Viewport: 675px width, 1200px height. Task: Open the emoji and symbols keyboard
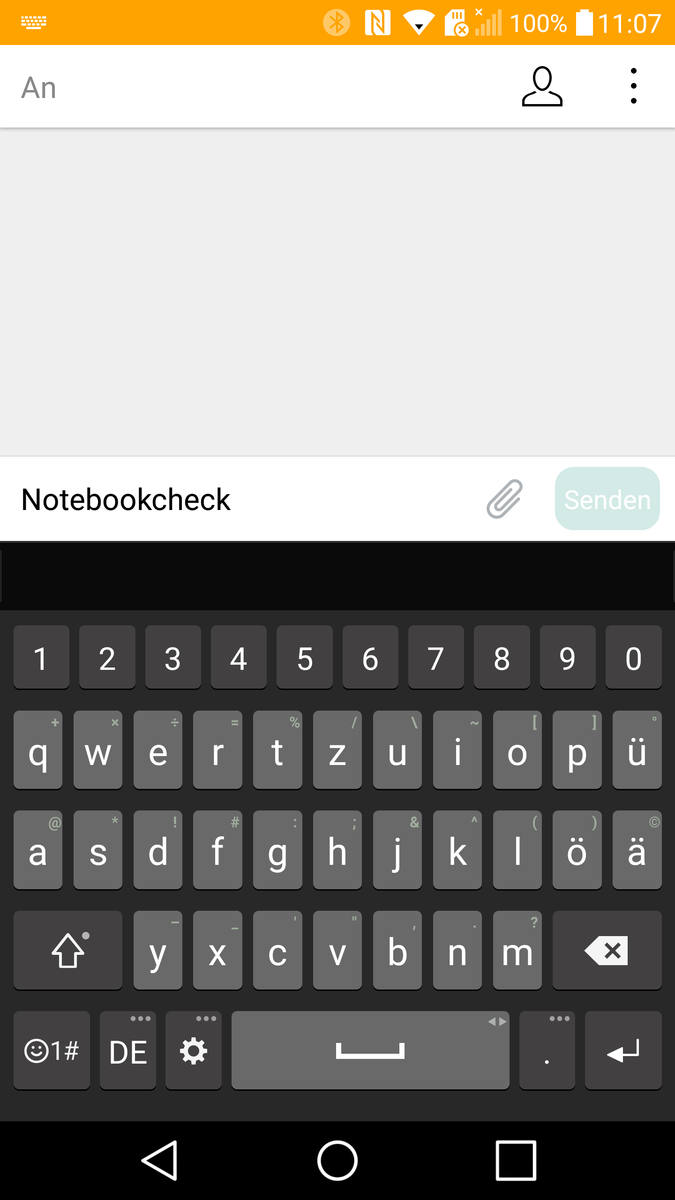coord(52,1051)
